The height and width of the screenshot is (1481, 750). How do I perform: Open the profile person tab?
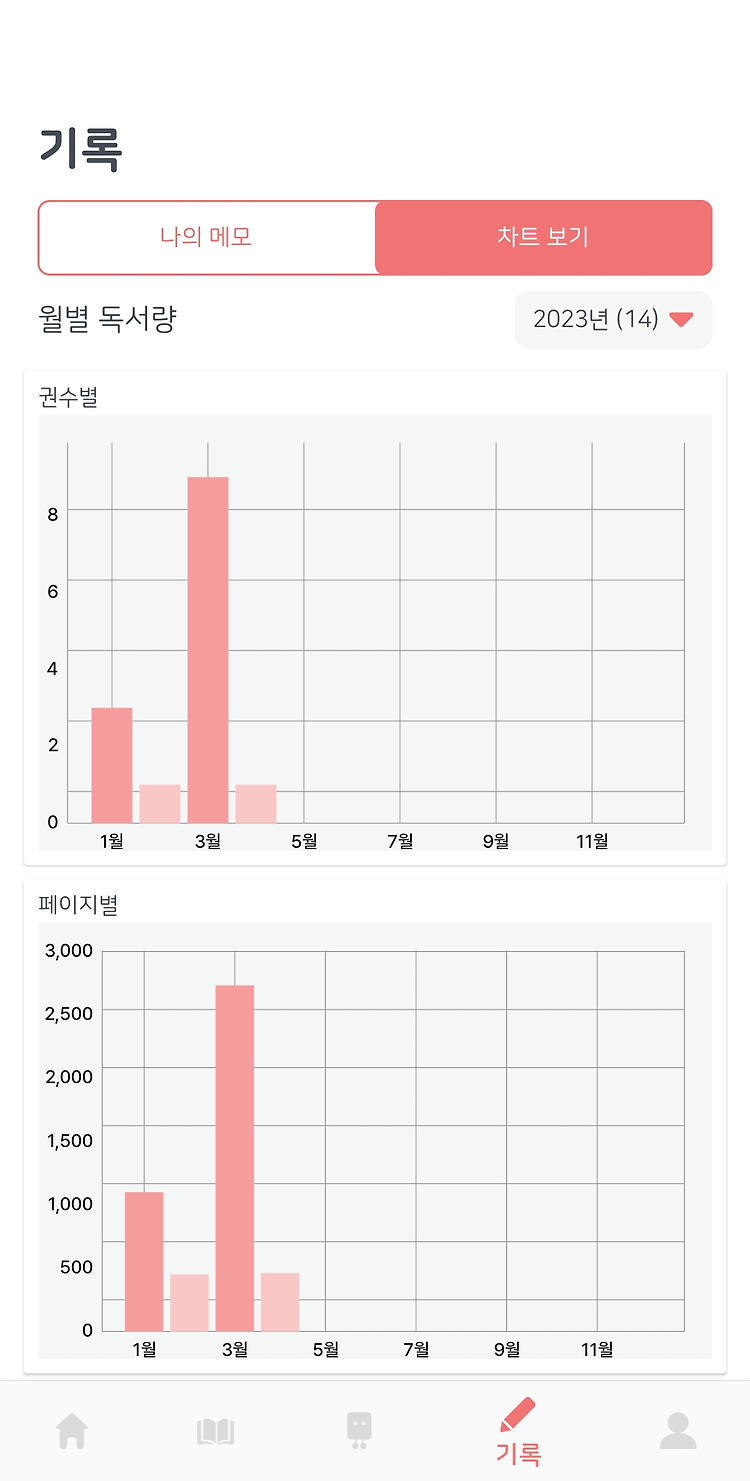coord(678,1431)
